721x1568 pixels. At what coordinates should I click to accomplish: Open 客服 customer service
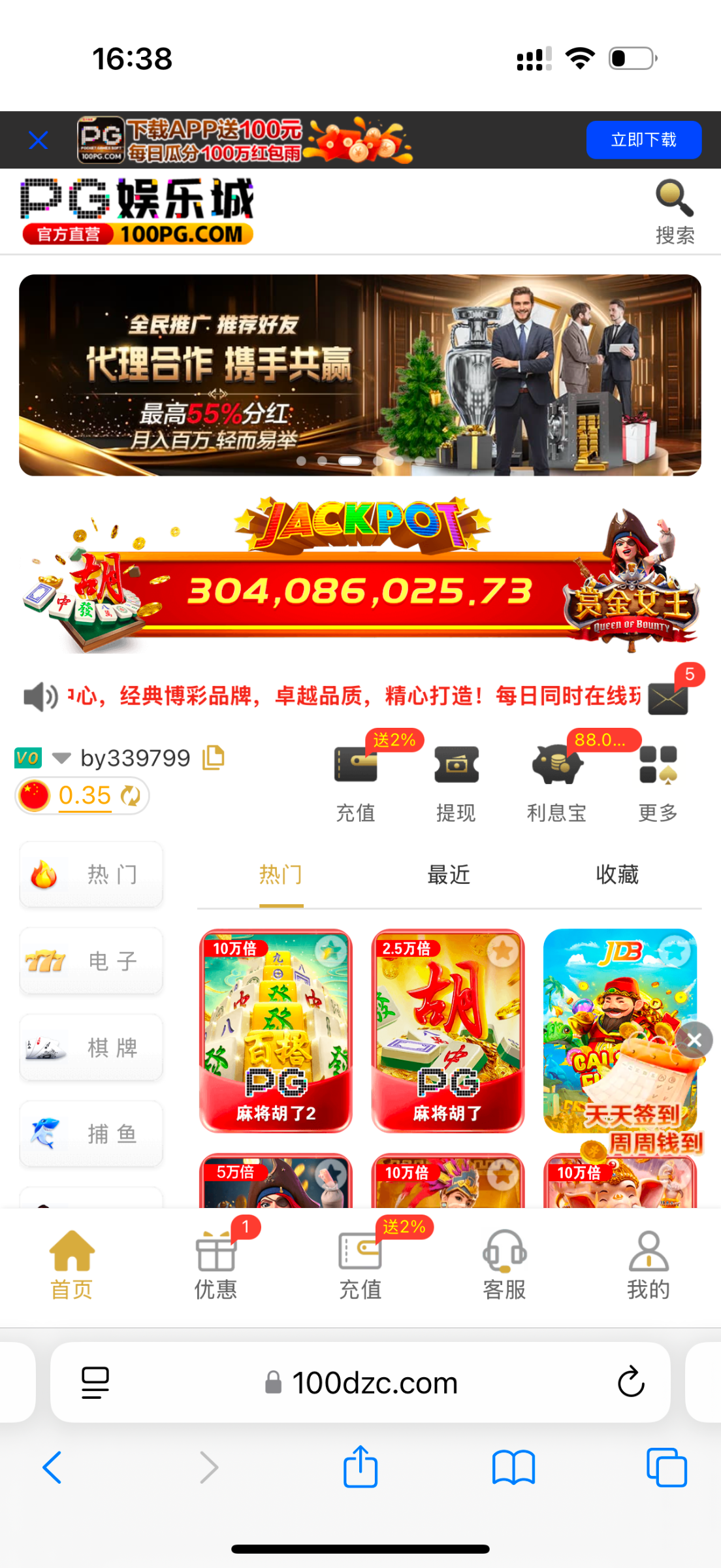[x=504, y=1266]
